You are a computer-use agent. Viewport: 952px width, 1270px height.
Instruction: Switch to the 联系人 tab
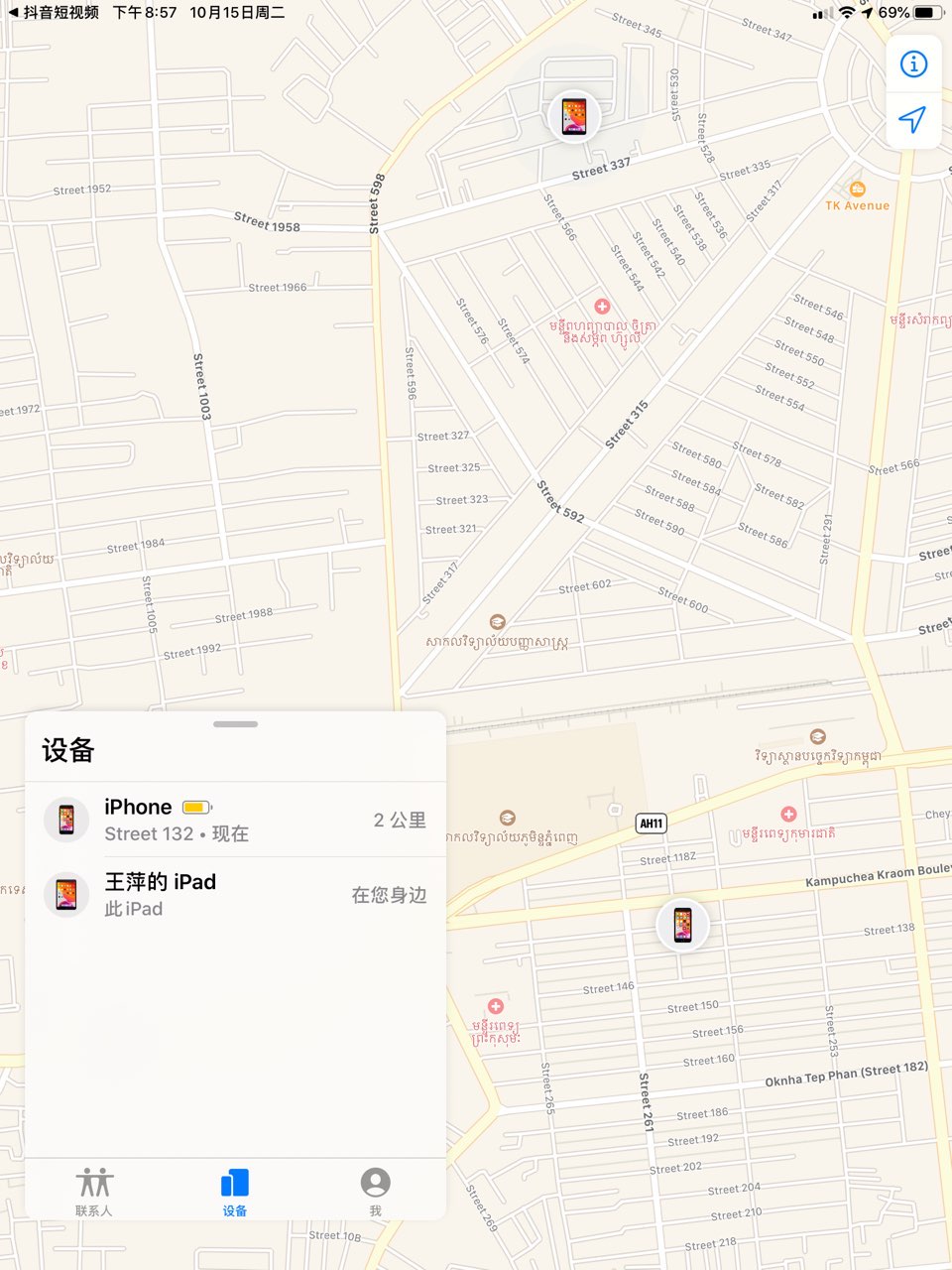94,1191
